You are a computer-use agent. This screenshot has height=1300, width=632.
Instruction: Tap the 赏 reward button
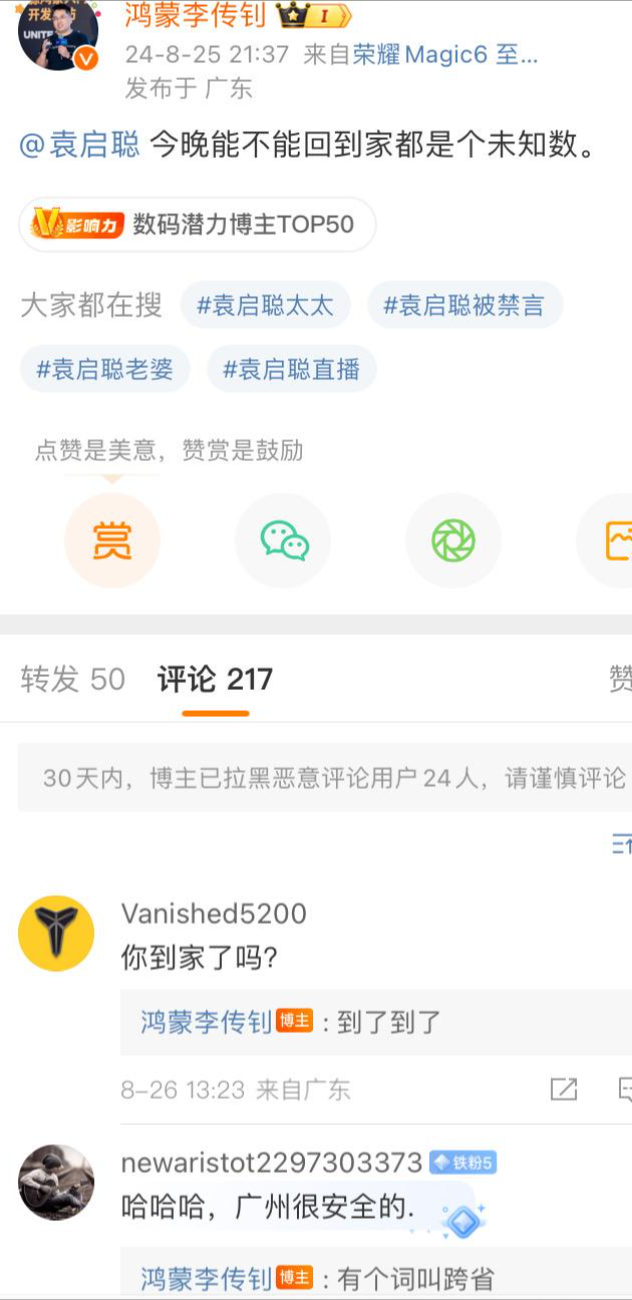pyautogui.click(x=112, y=541)
